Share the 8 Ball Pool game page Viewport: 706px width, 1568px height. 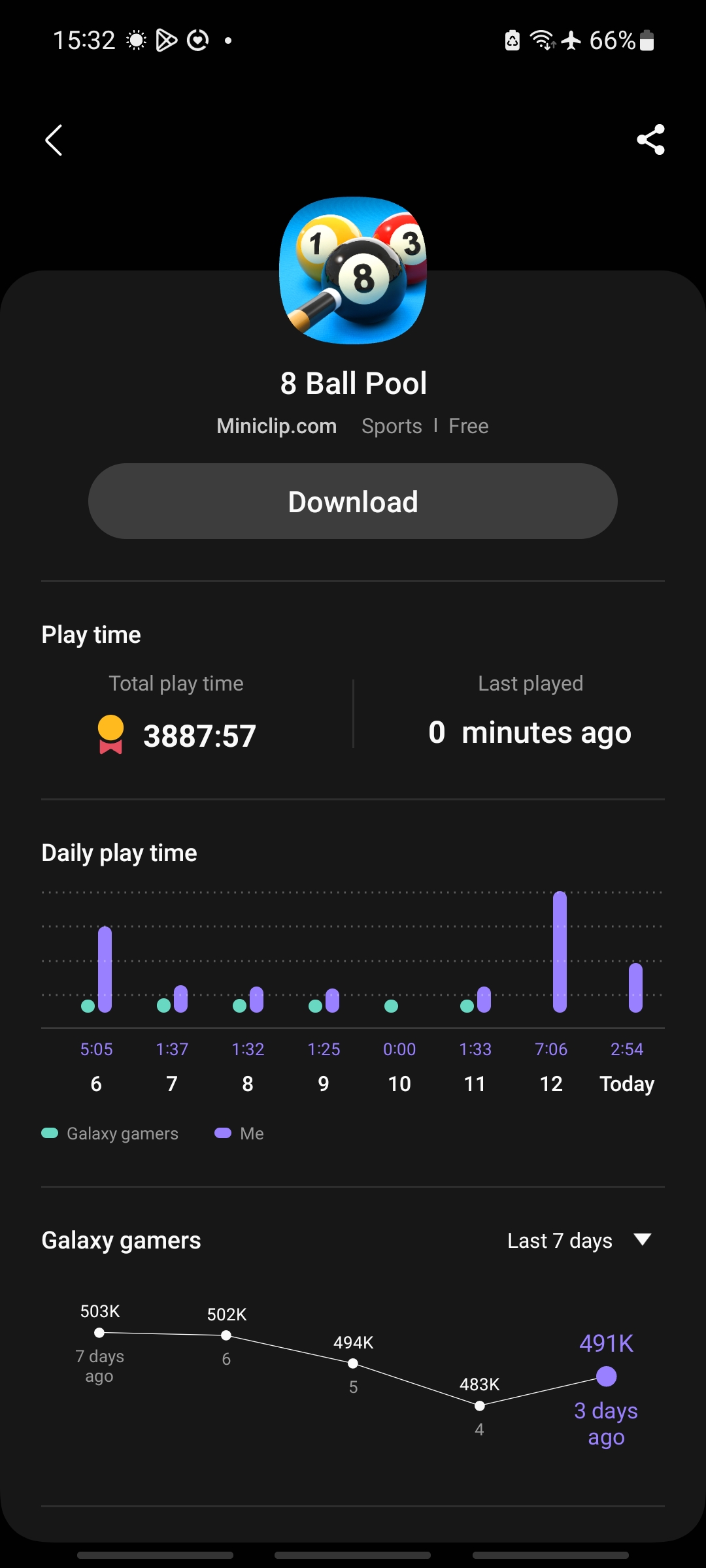click(x=650, y=140)
